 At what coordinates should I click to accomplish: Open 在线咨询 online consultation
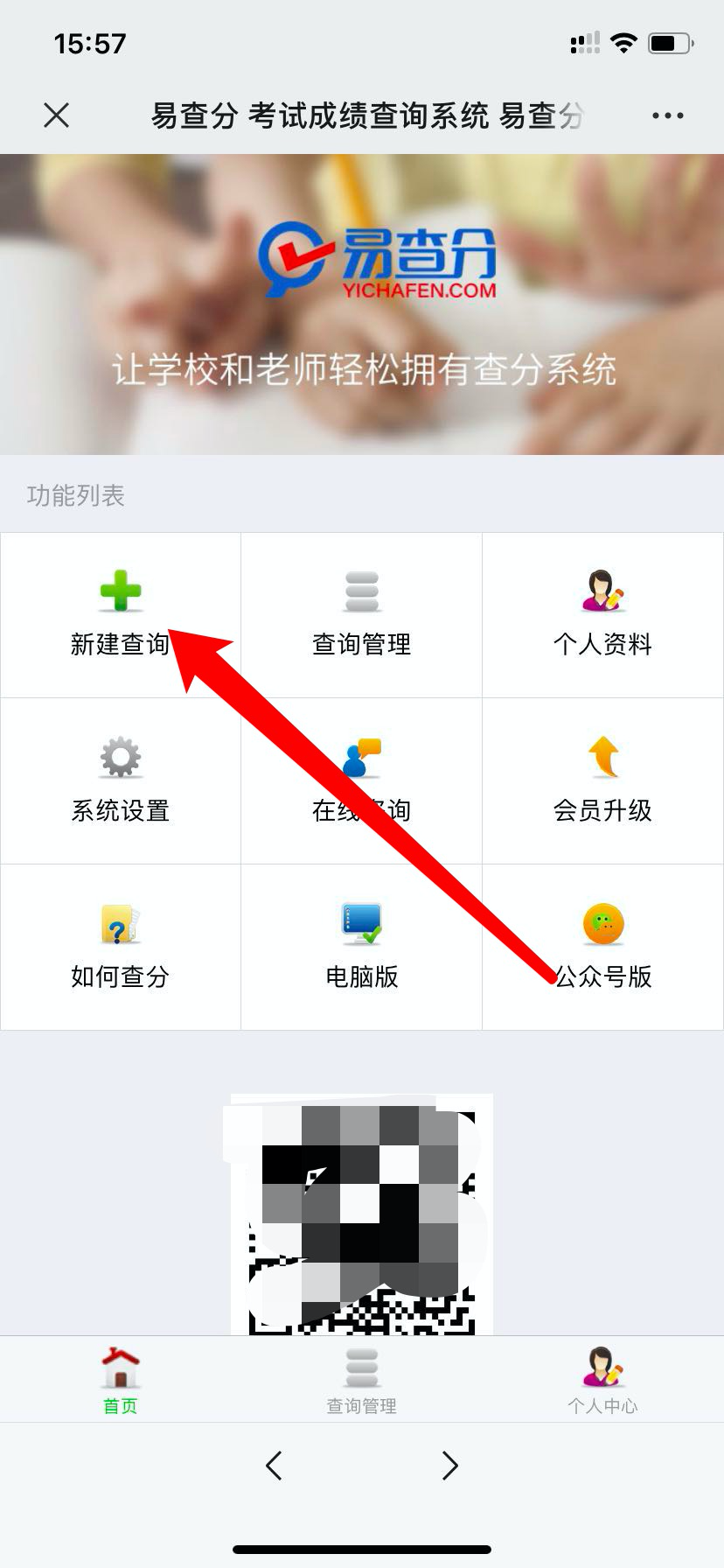point(361,780)
